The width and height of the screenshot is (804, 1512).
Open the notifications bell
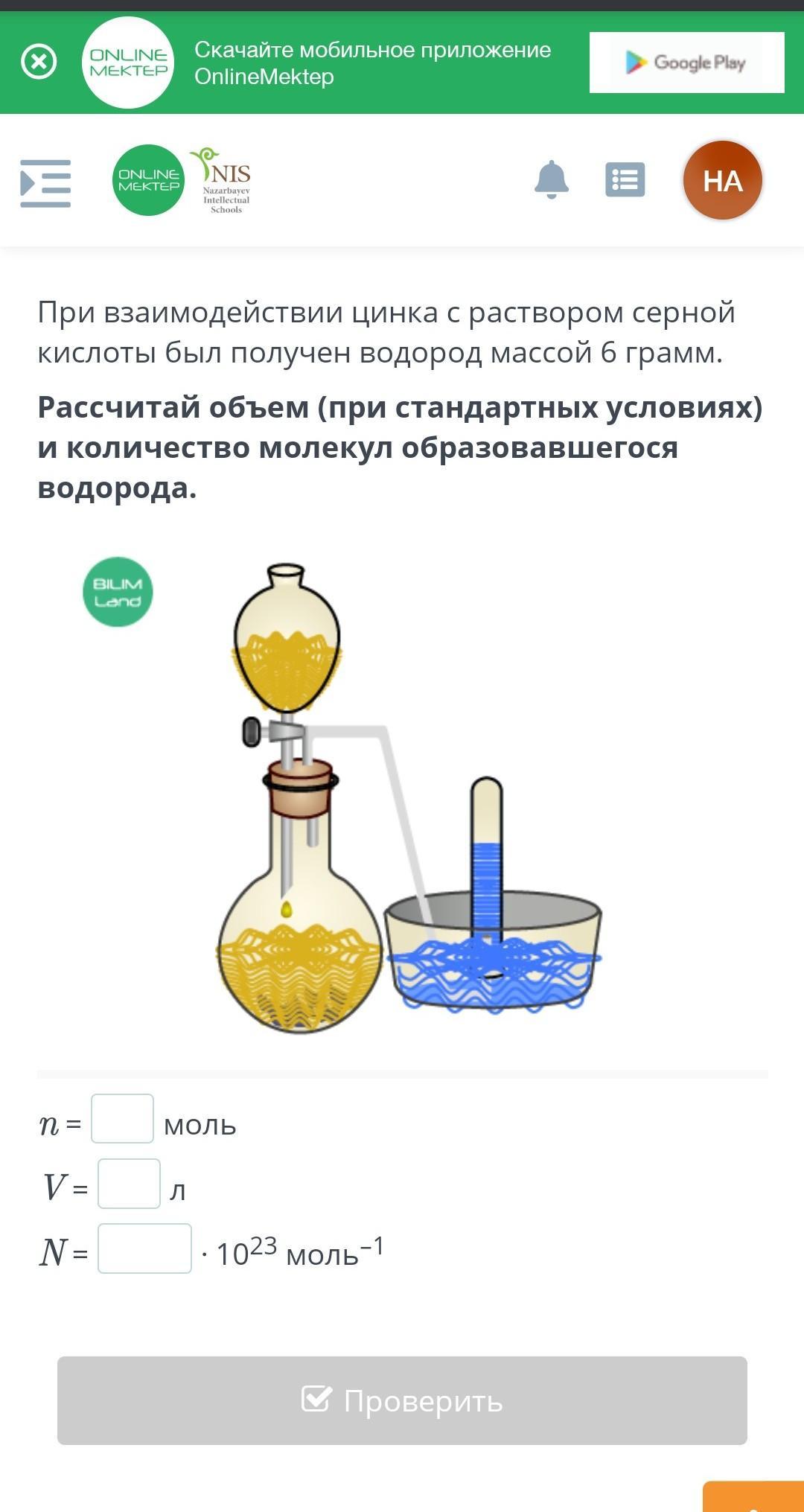[x=552, y=180]
